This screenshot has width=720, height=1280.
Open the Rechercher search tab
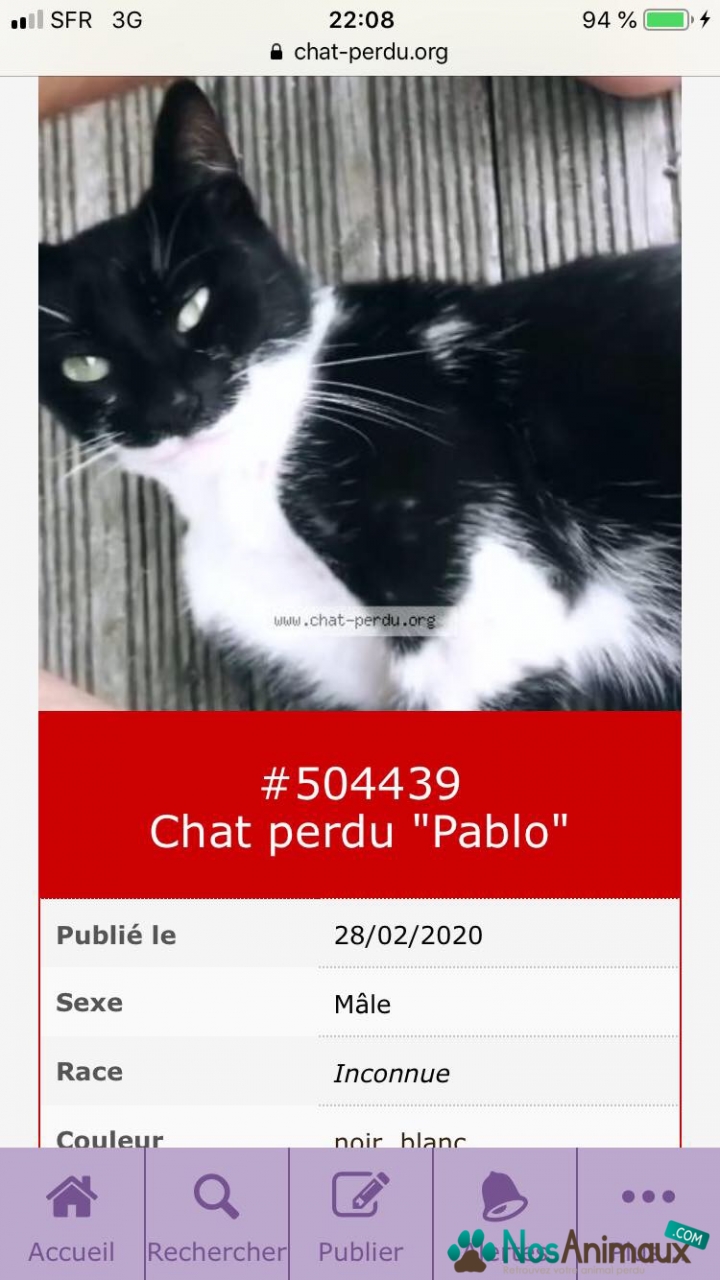click(216, 1214)
